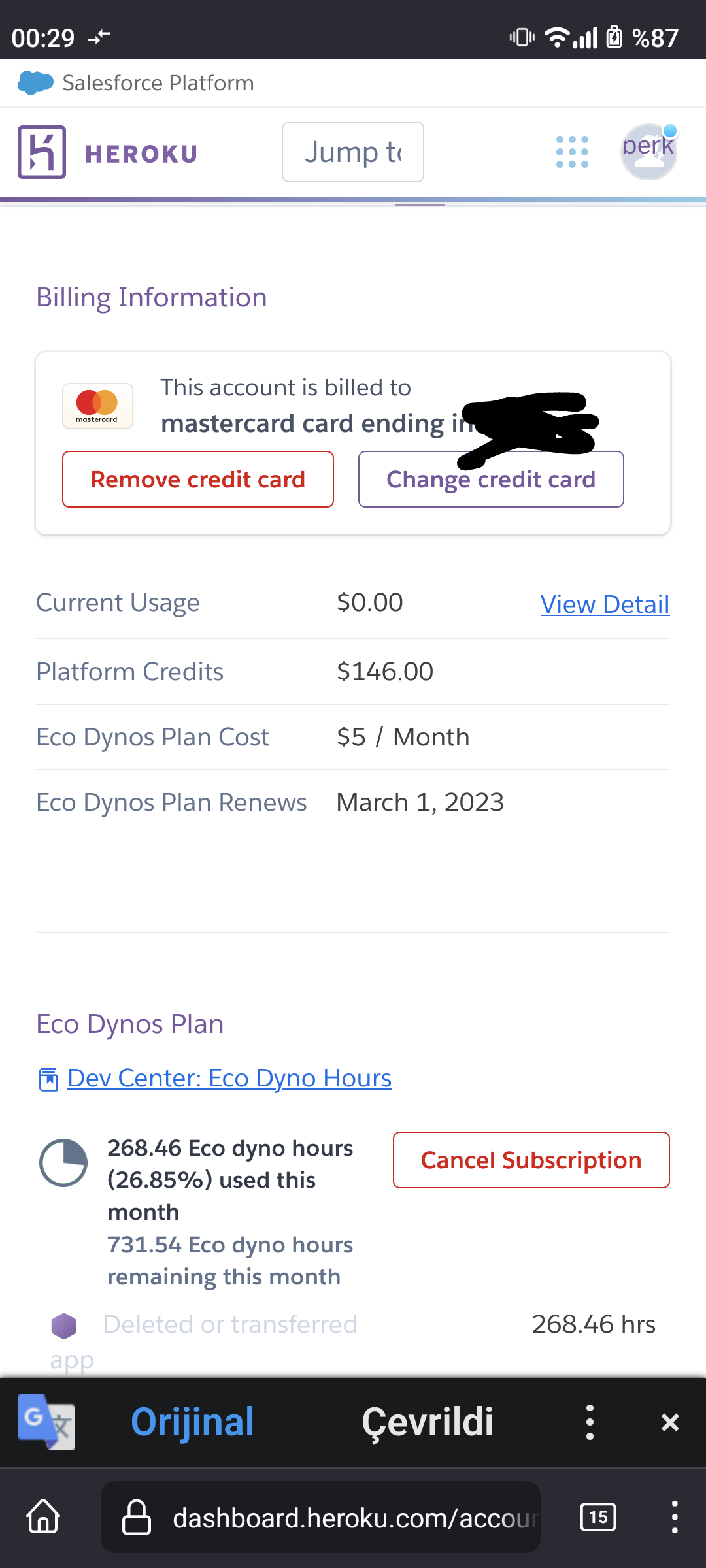Go to the browser home page
This screenshot has width=706, height=1568.
coord(43,1517)
